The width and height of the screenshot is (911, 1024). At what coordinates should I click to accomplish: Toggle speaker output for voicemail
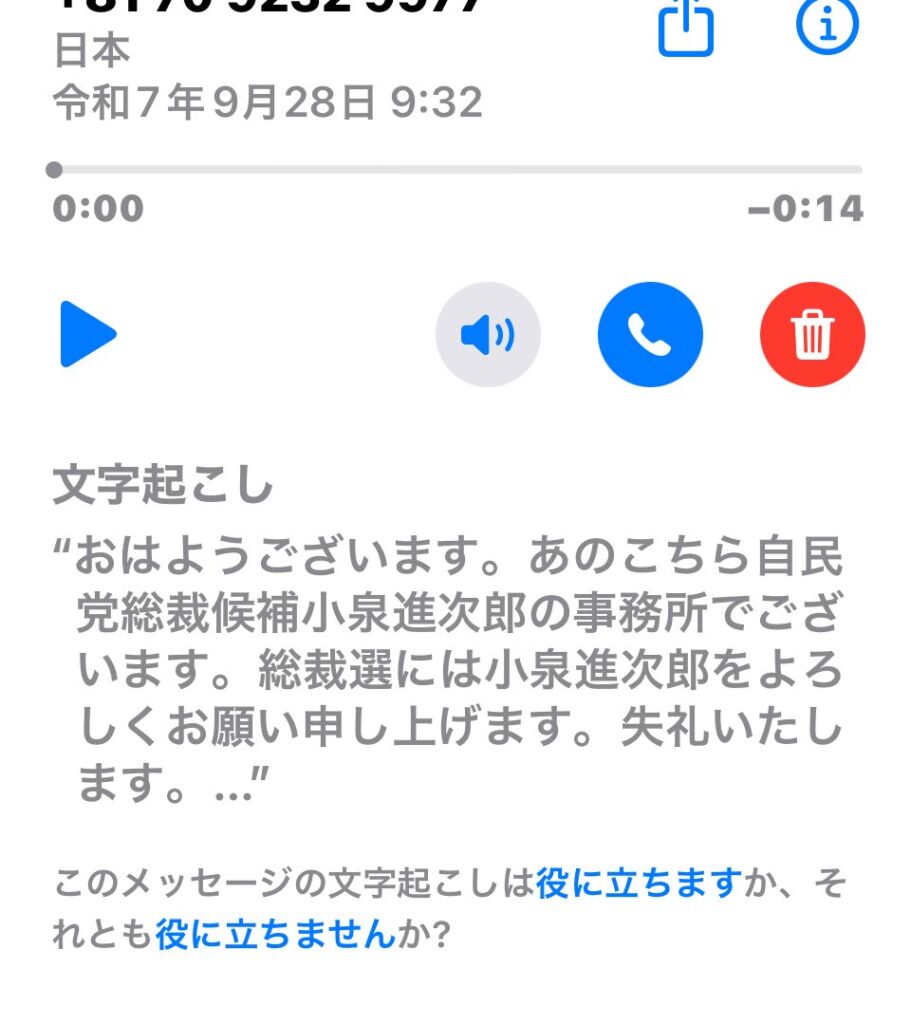(488, 335)
